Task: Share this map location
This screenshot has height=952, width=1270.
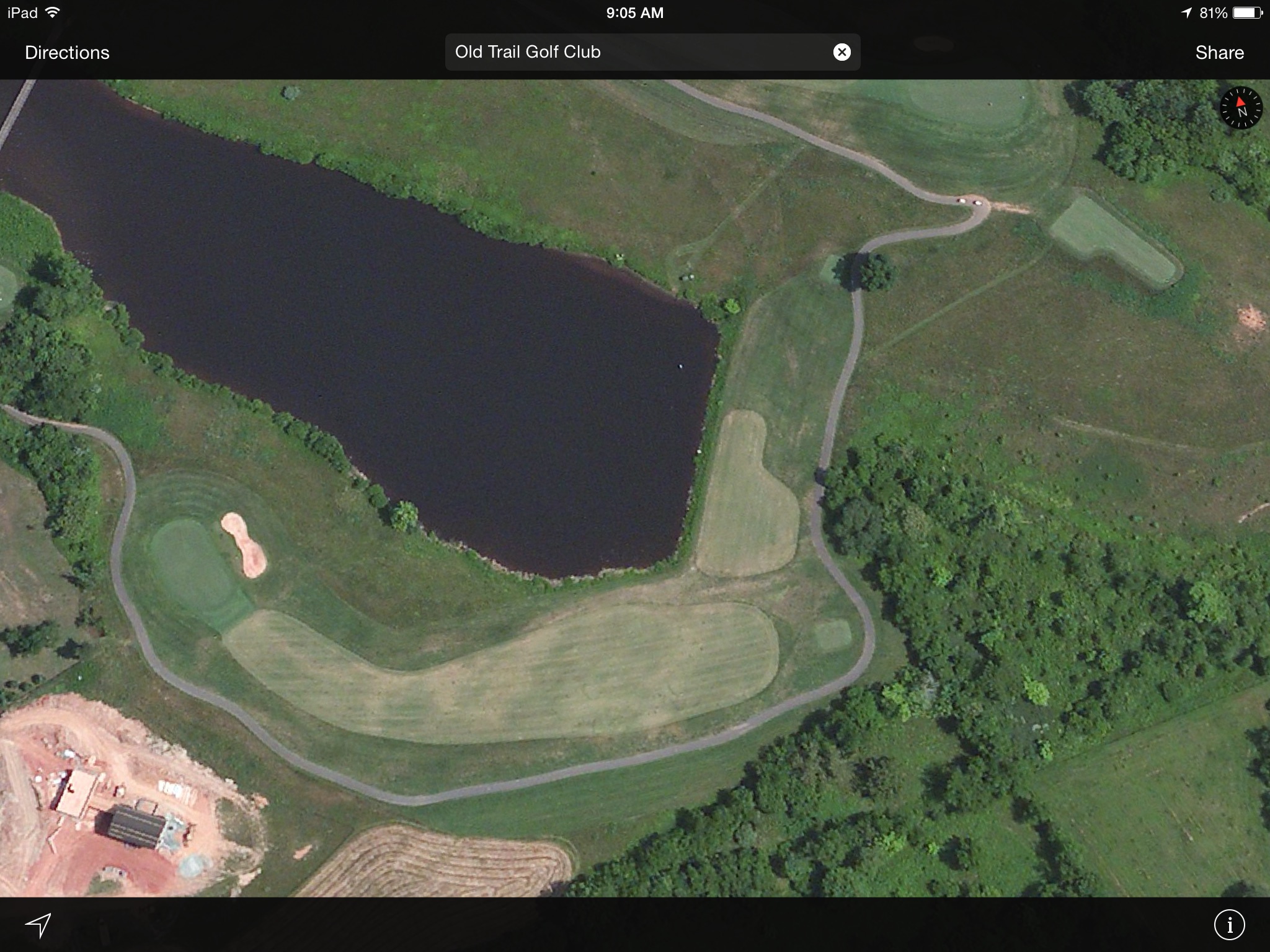Action: (x=1219, y=53)
